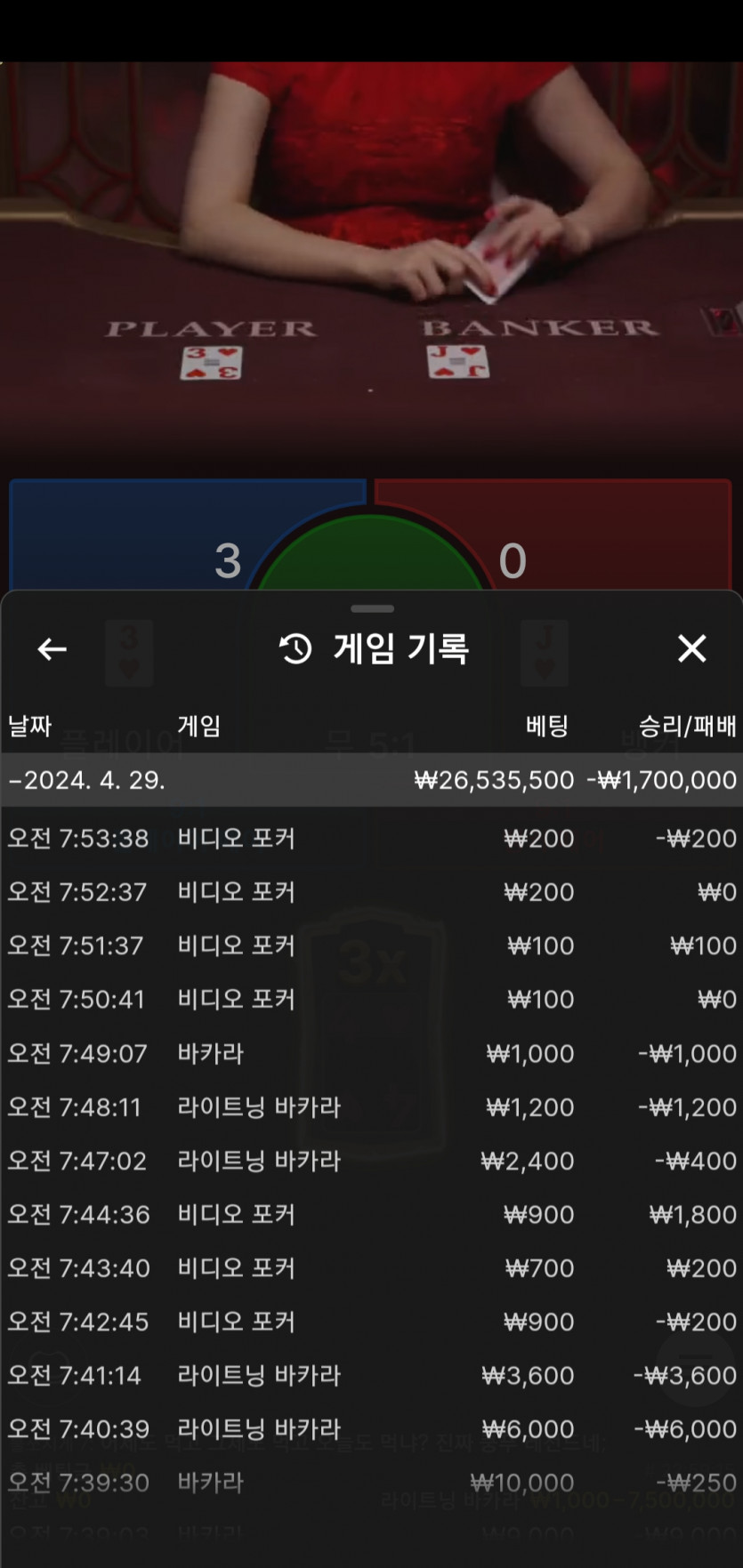Screen dimensions: 743x1568
Task: Open the 7:53:38 video poker record
Action: tap(371, 838)
